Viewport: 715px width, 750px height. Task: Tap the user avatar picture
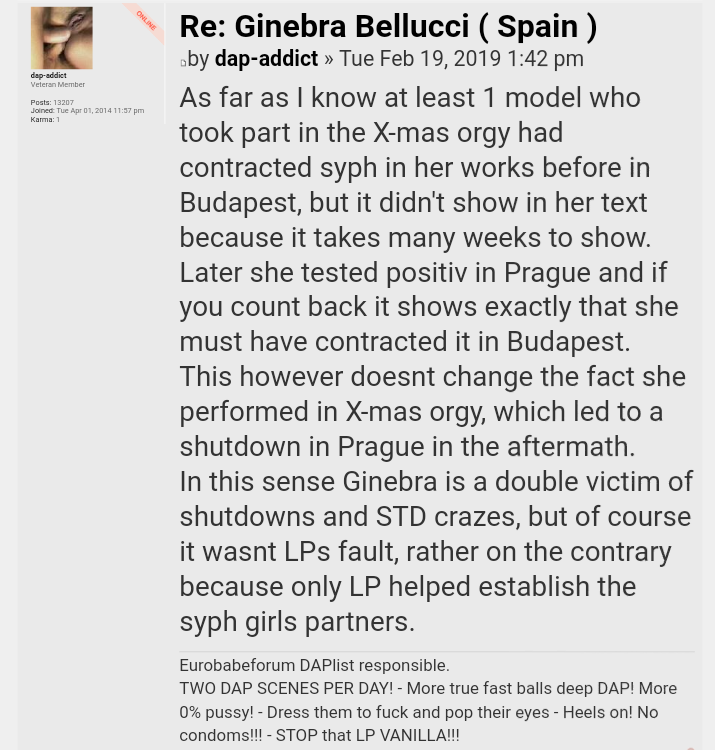click(x=61, y=38)
